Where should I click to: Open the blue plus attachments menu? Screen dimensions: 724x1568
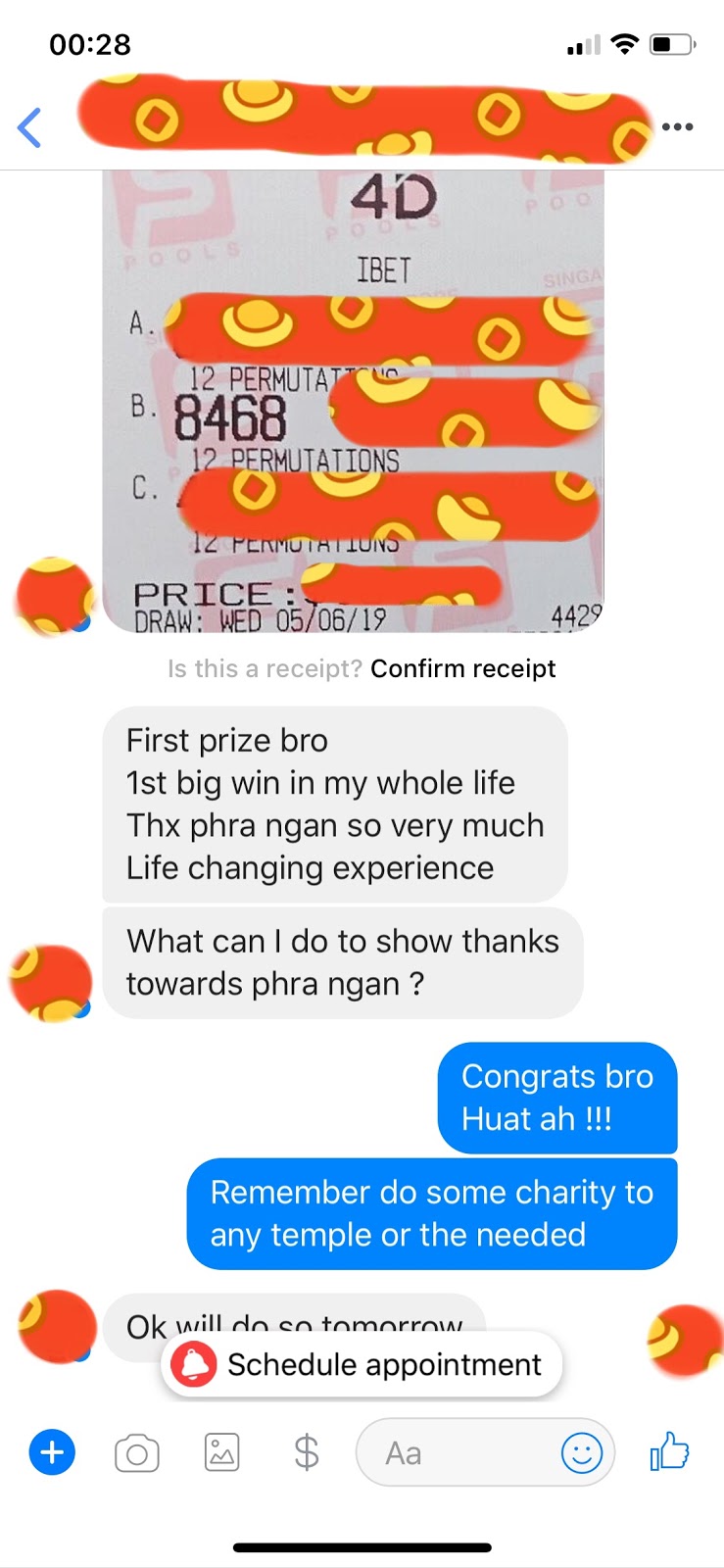pos(53,1452)
